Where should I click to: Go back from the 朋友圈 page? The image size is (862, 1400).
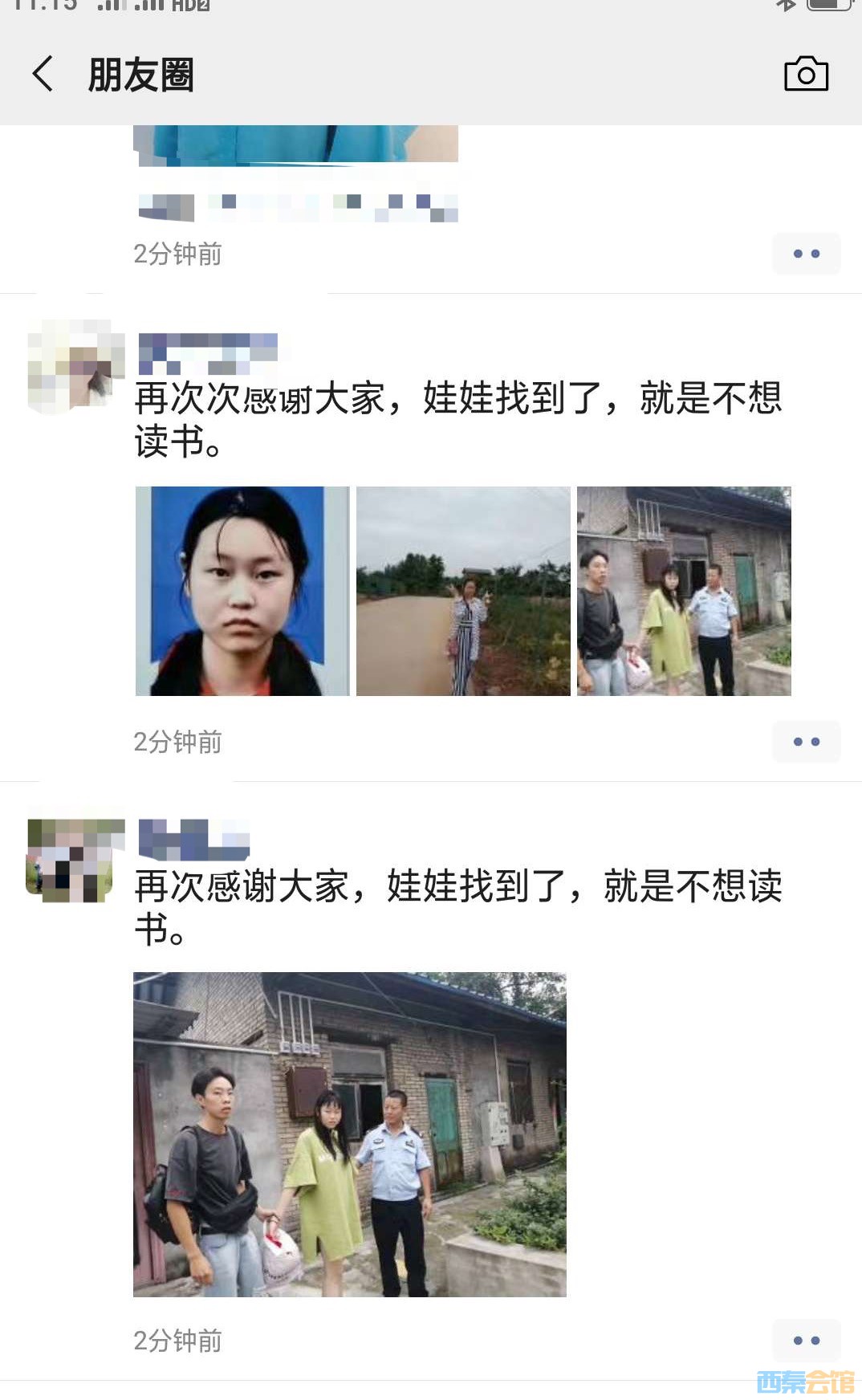pos(43,75)
